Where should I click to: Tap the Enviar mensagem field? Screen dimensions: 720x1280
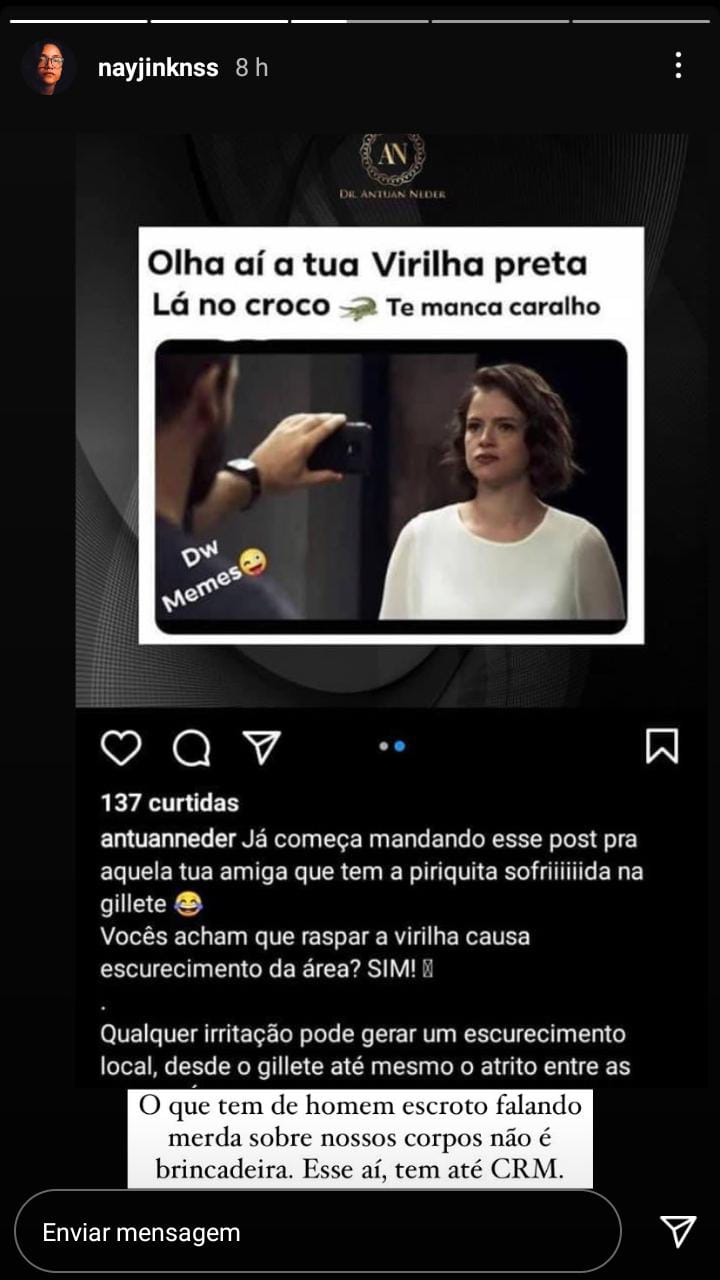click(x=317, y=1232)
